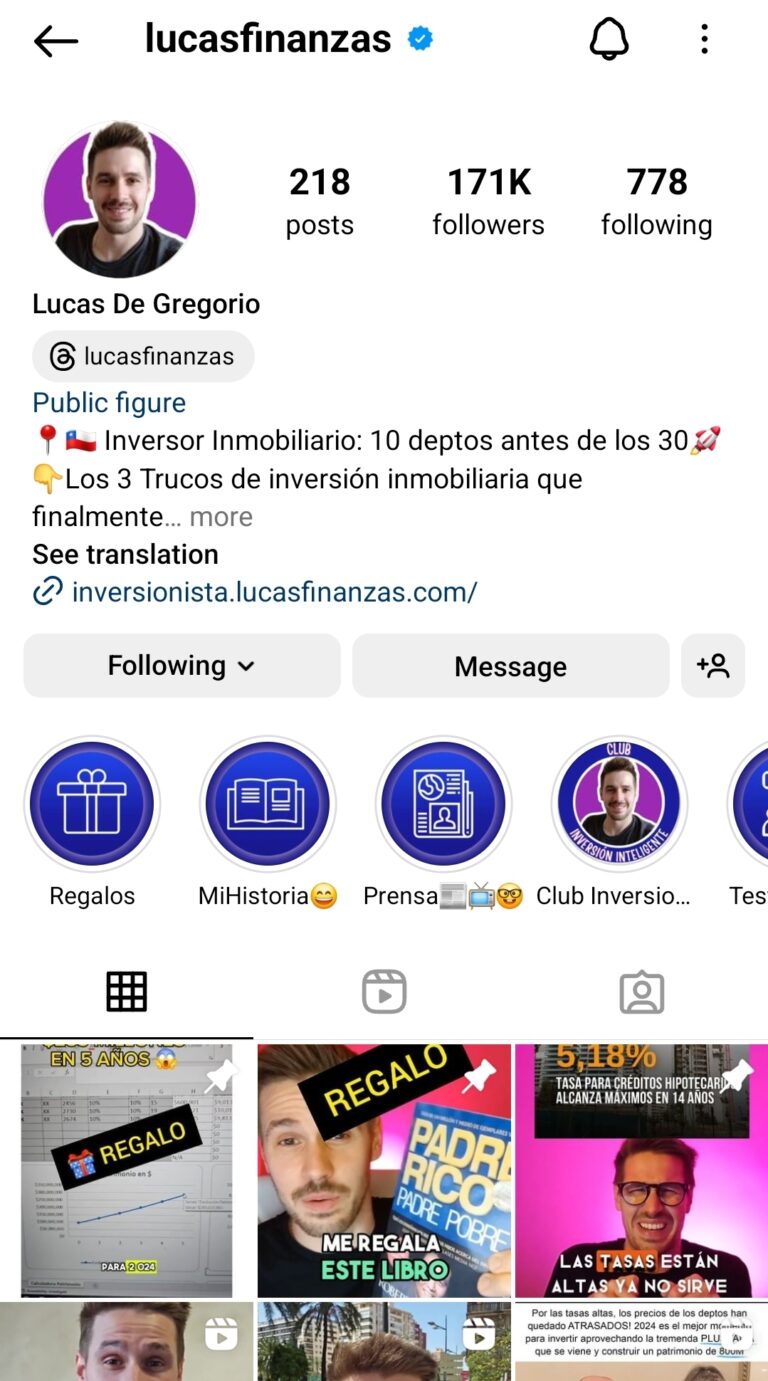Message Lucas De Gregorio
This screenshot has height=1381, width=768.
click(x=510, y=666)
